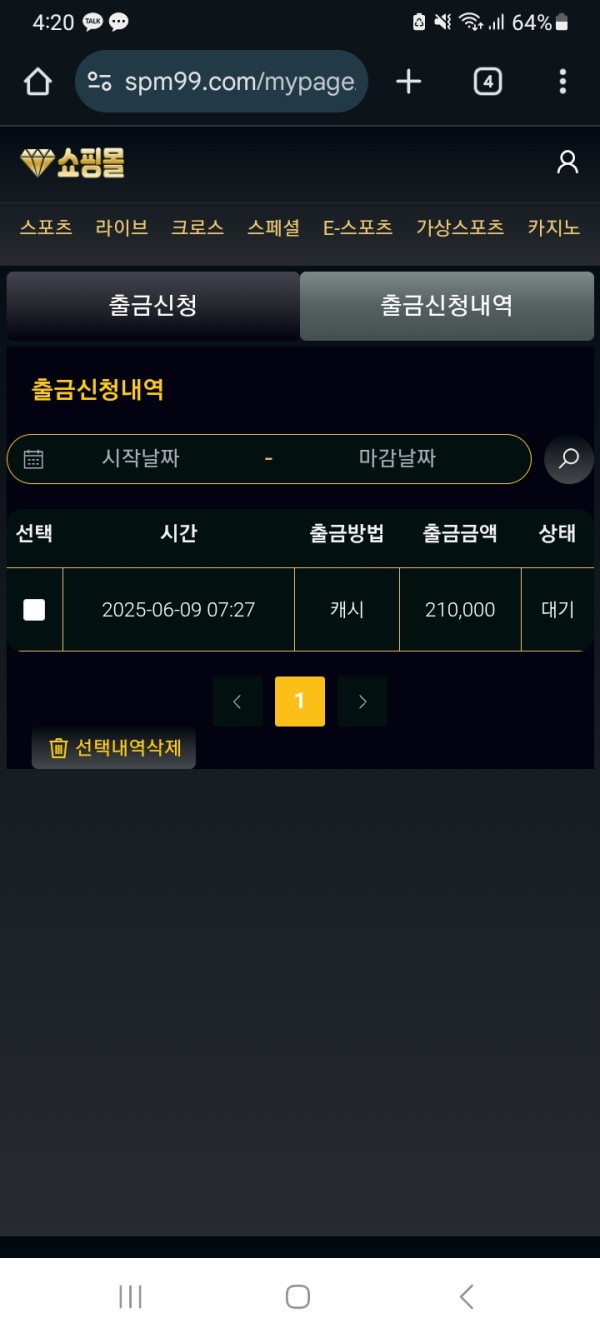Open the browser home page
Screen dimensions: 600x1333
pos(38,82)
